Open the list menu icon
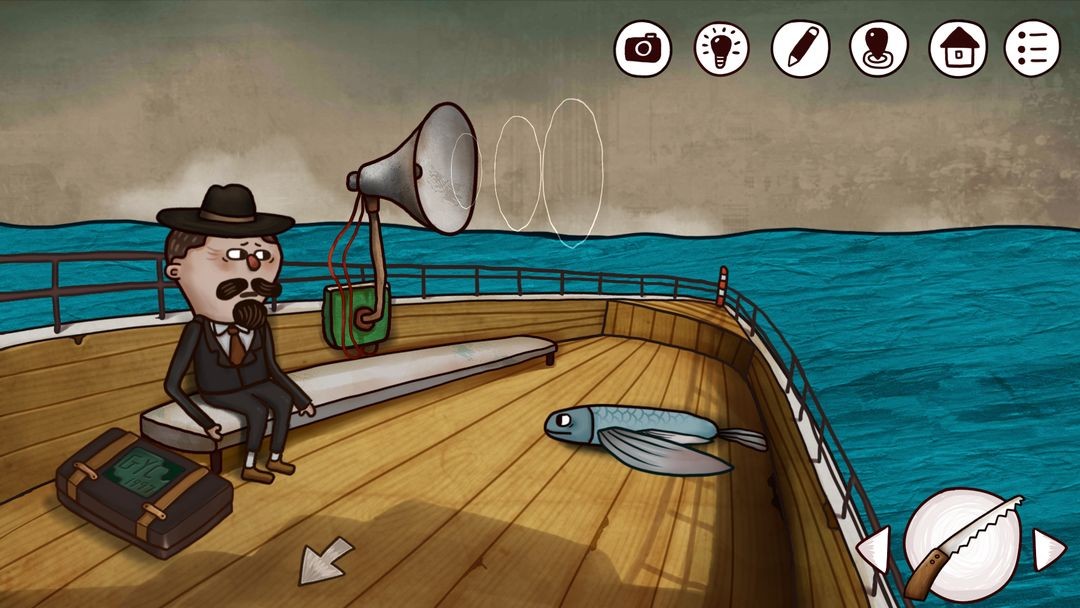1080x608 pixels. [1032, 48]
